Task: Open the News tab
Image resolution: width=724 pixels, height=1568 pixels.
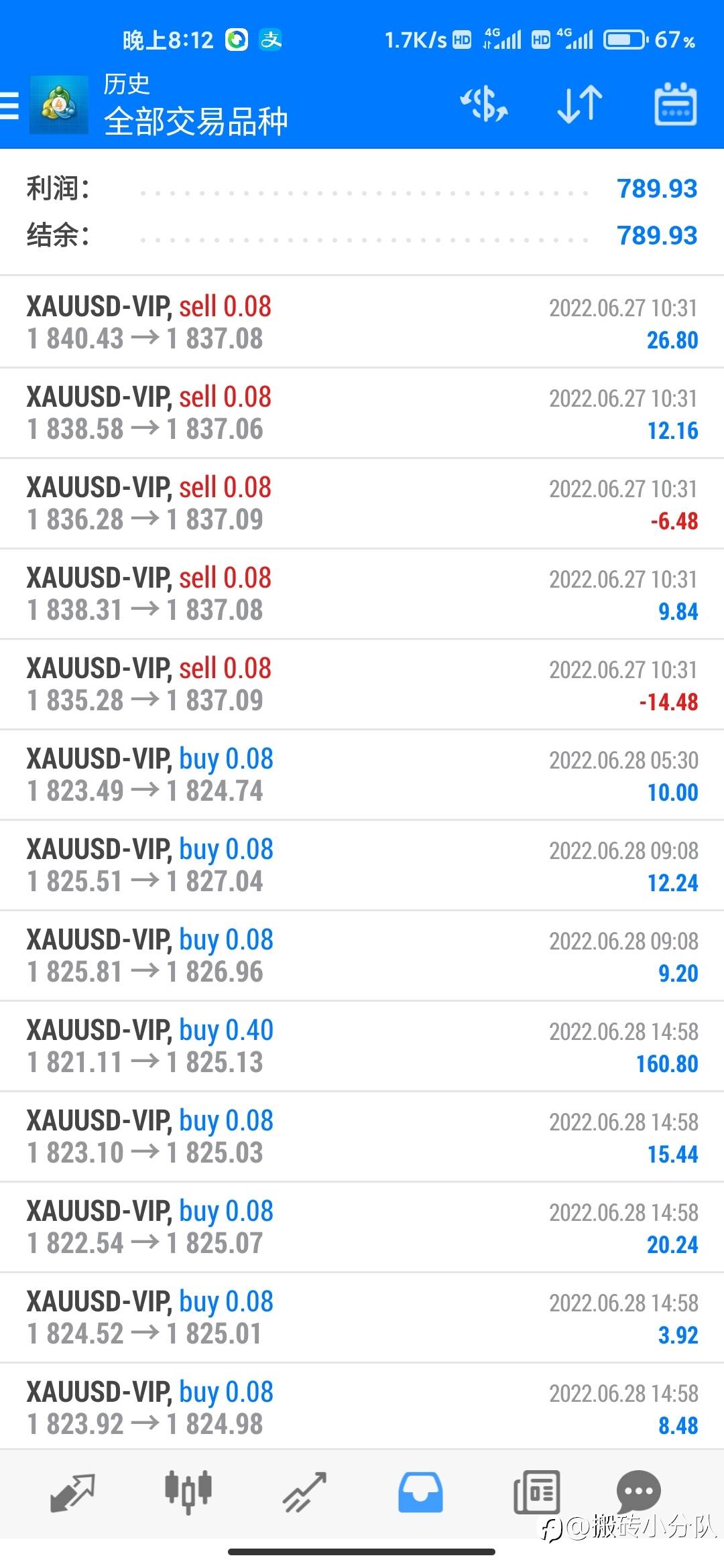Action: pyautogui.click(x=536, y=1493)
